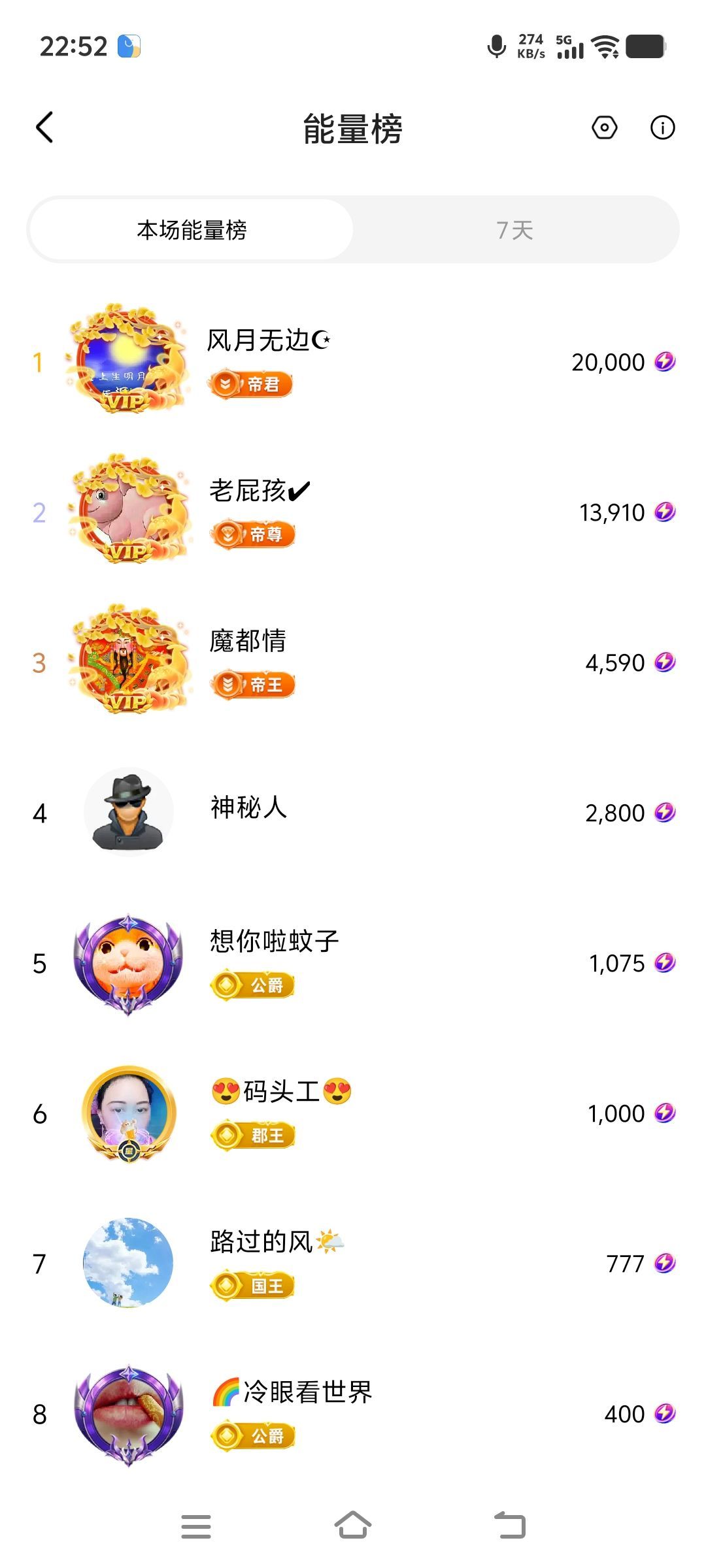The height and width of the screenshot is (1568, 706).
Task: Select the 本场能量榜 tab
Action: click(x=192, y=230)
